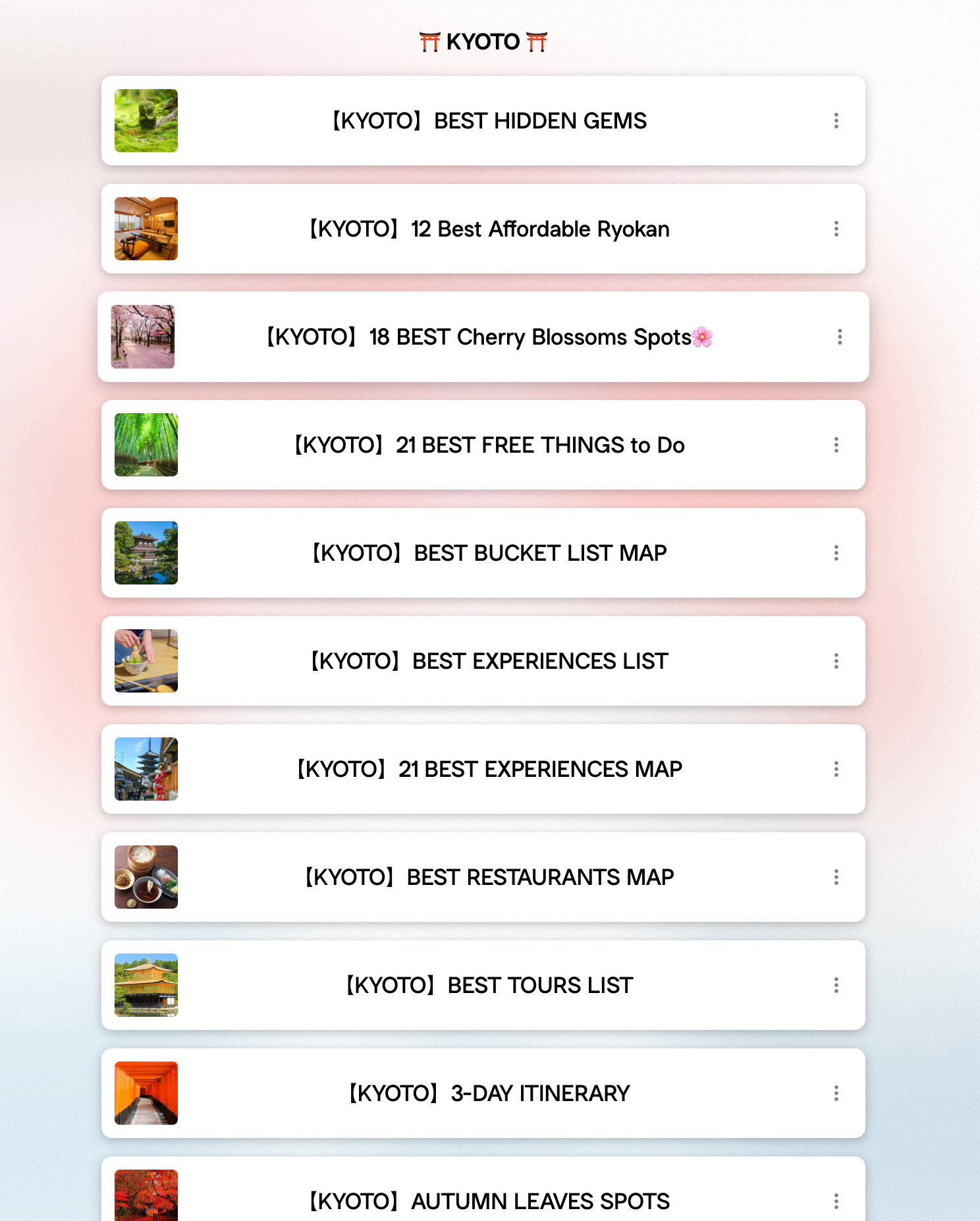Open more options for 3-Day Itinerary
This screenshot has width=980, height=1221.
click(836, 1094)
